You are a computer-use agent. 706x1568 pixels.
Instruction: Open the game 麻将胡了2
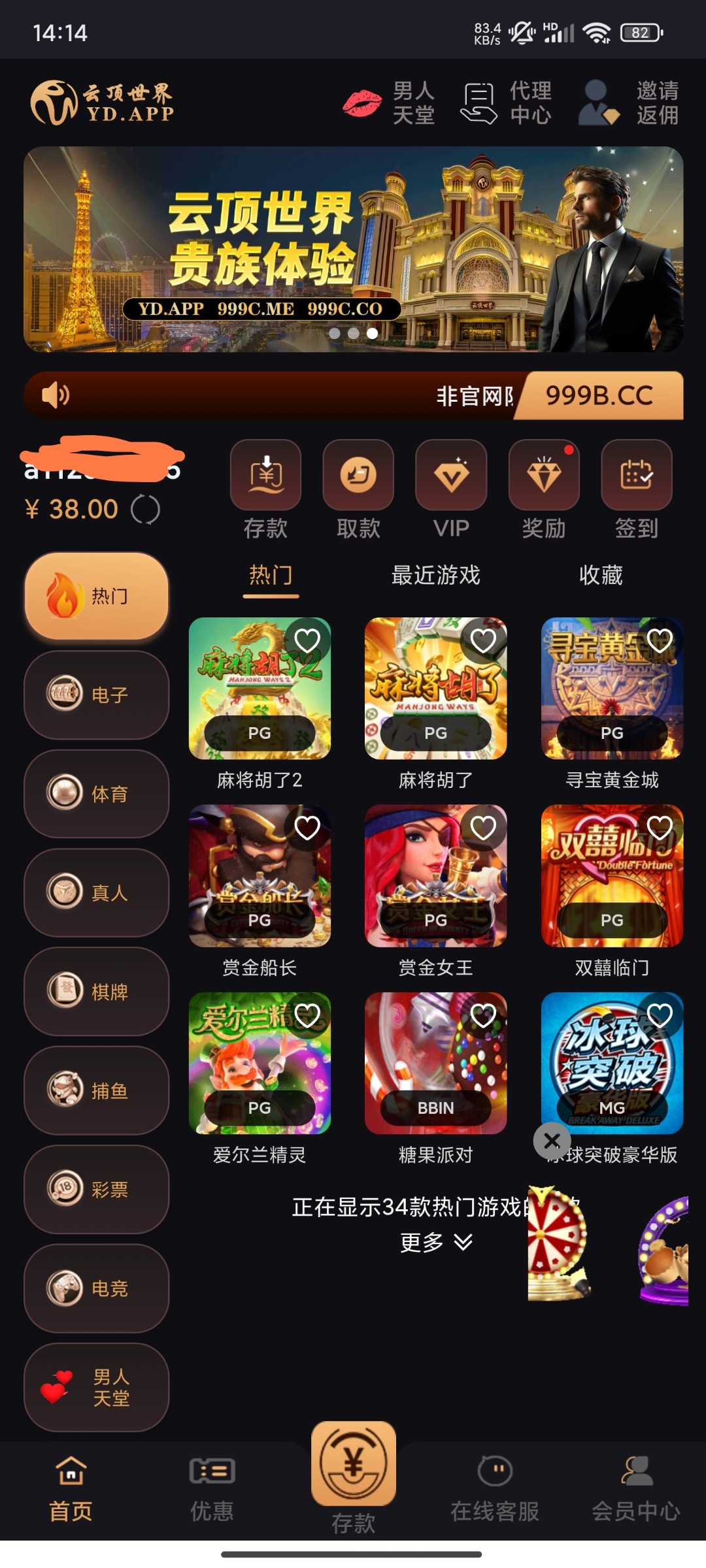260,689
